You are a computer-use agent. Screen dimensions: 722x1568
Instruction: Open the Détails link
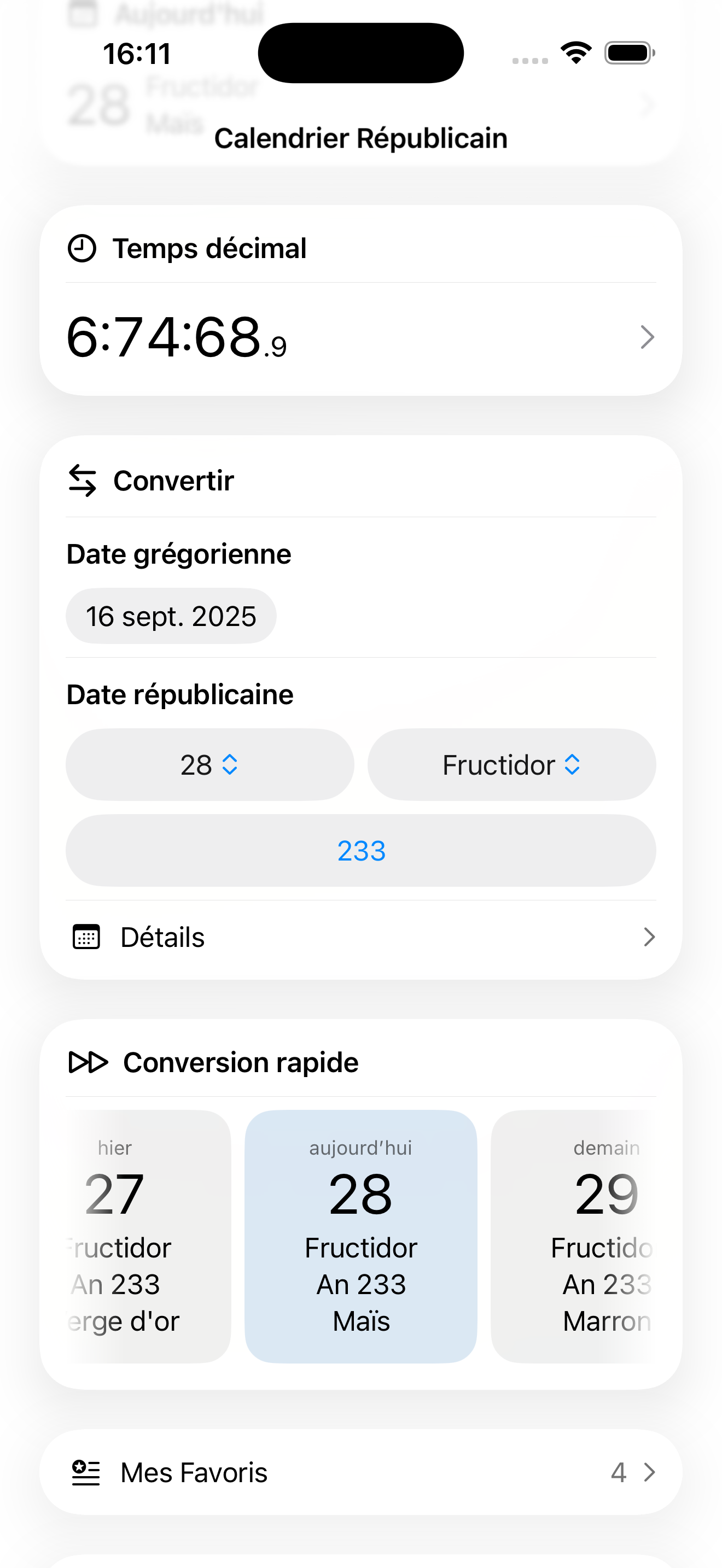tap(162, 938)
